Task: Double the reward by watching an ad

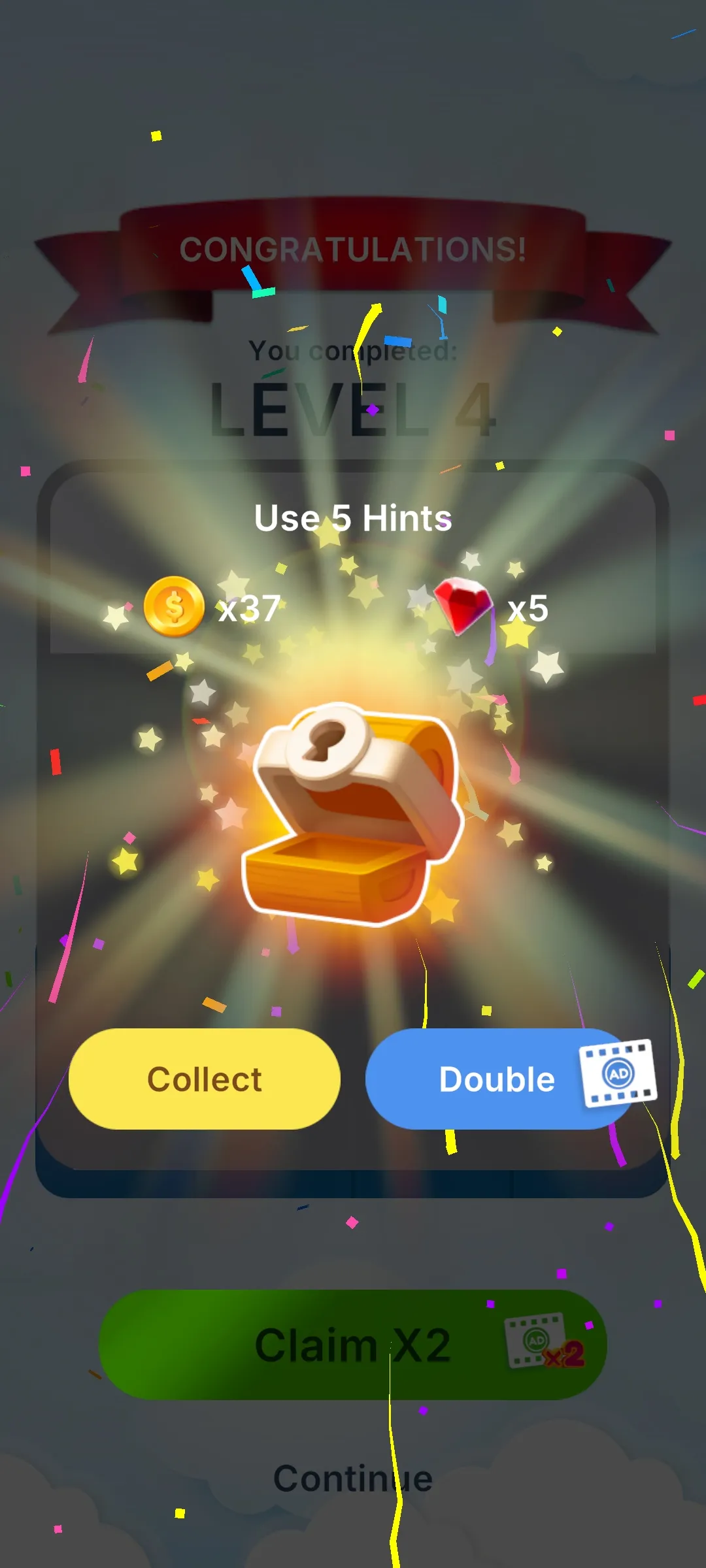Action: (x=498, y=1079)
